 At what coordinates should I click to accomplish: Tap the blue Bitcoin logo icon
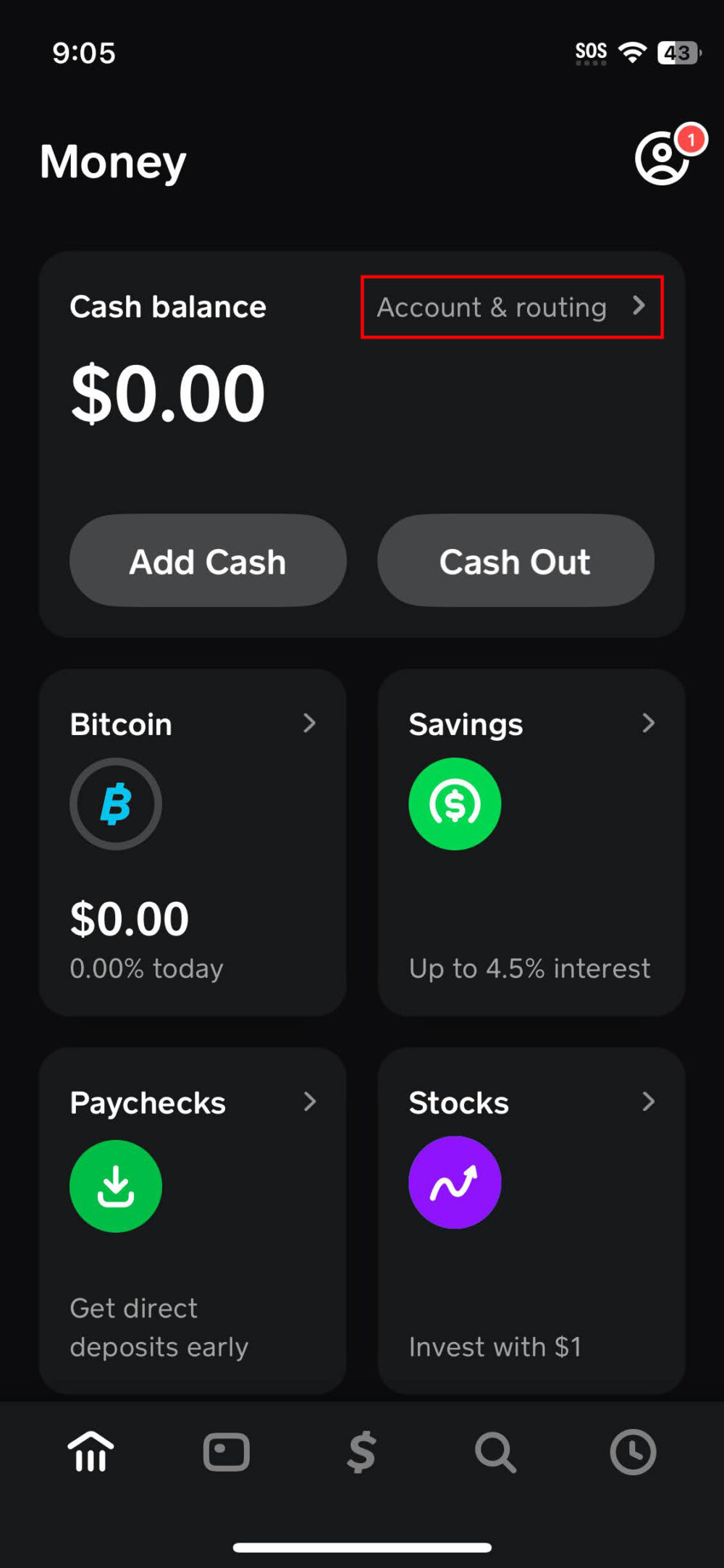point(115,804)
